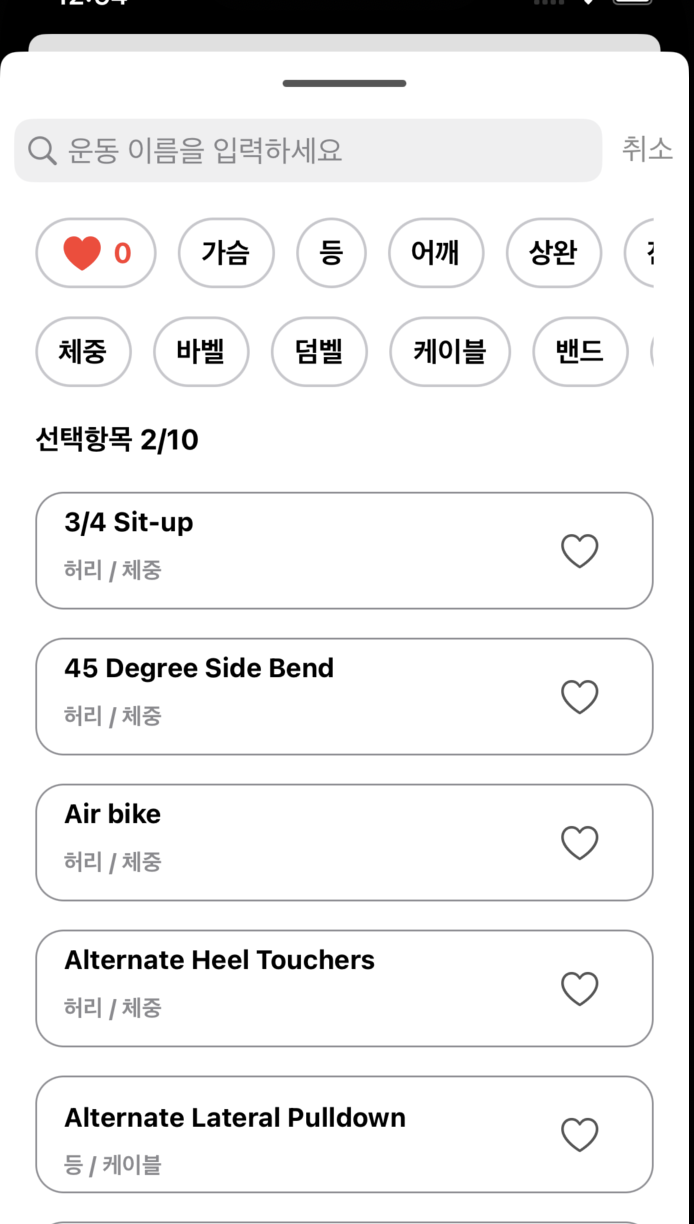The height and width of the screenshot is (1224, 694).
Task: Select the 가슴 body part chip
Action: (x=225, y=253)
